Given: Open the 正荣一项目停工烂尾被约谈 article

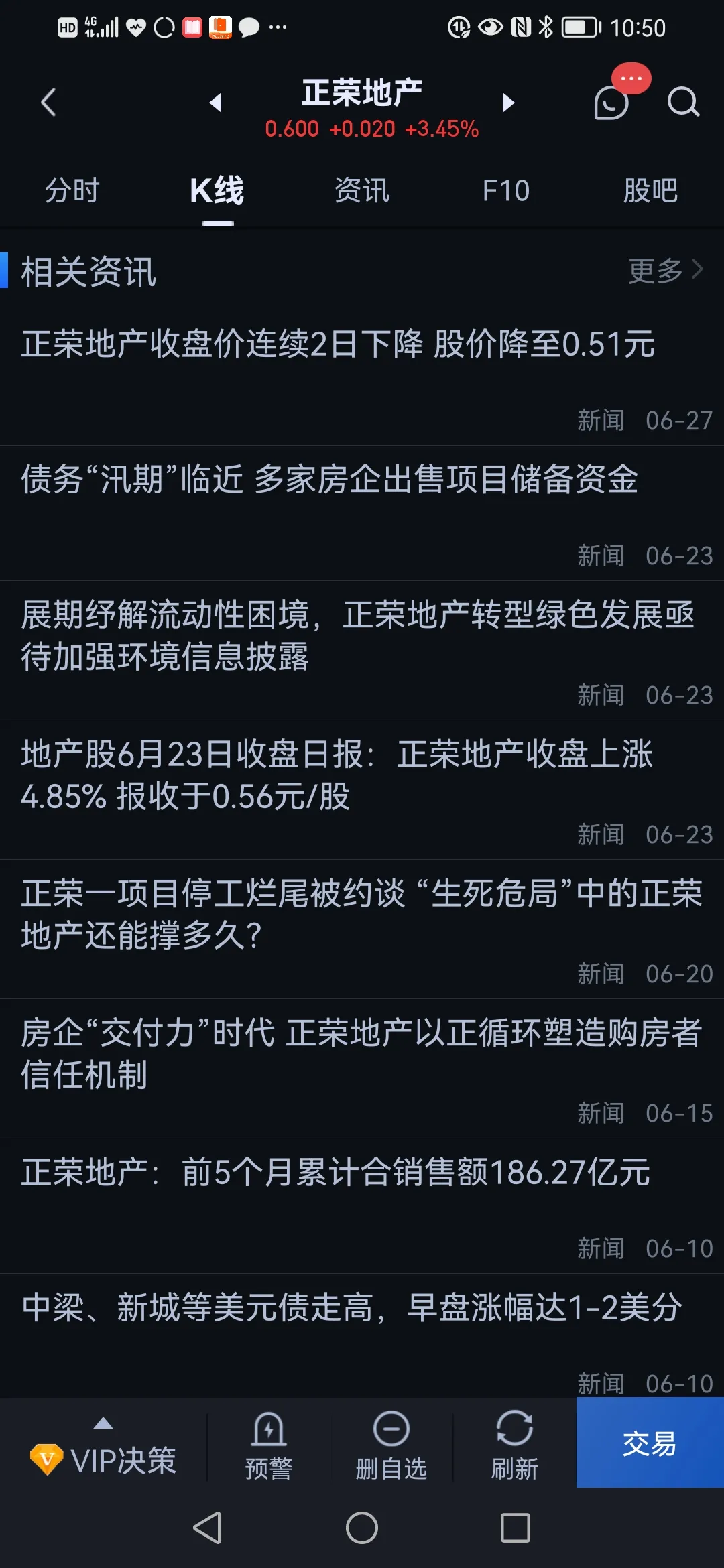Looking at the screenshot, I should click(362, 929).
